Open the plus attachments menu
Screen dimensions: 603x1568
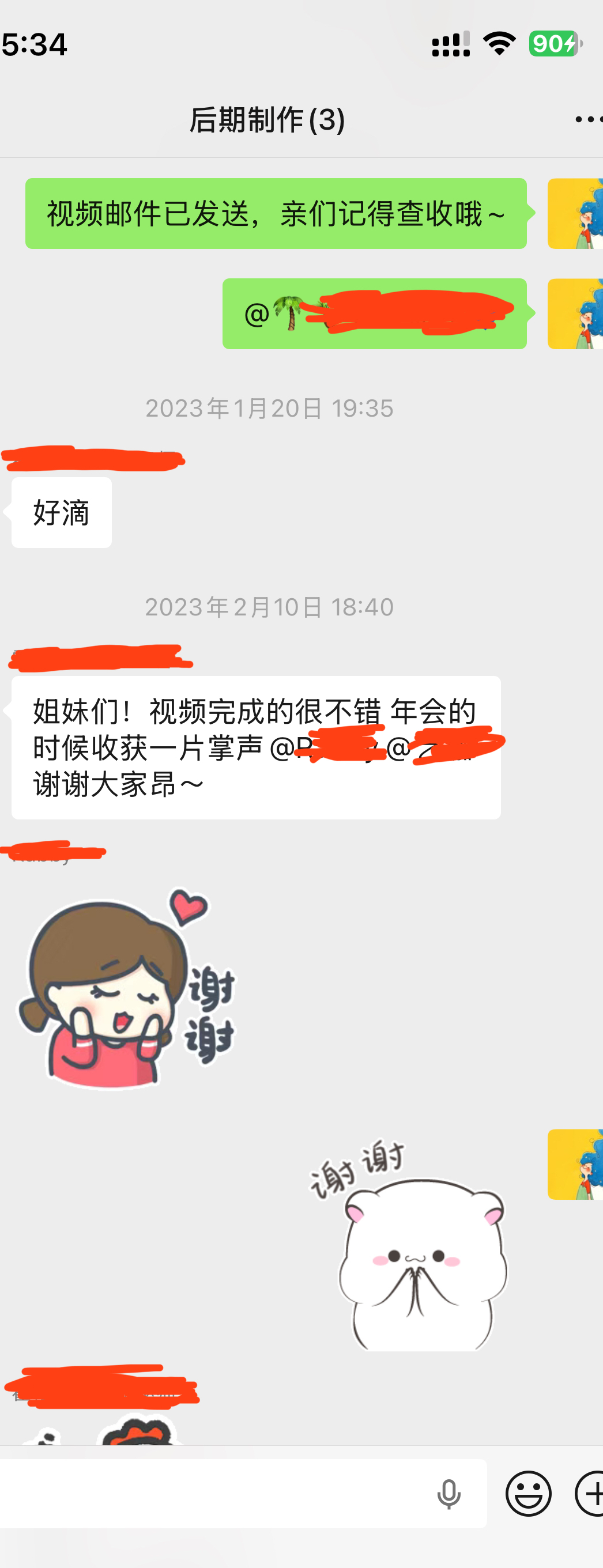point(590,1493)
